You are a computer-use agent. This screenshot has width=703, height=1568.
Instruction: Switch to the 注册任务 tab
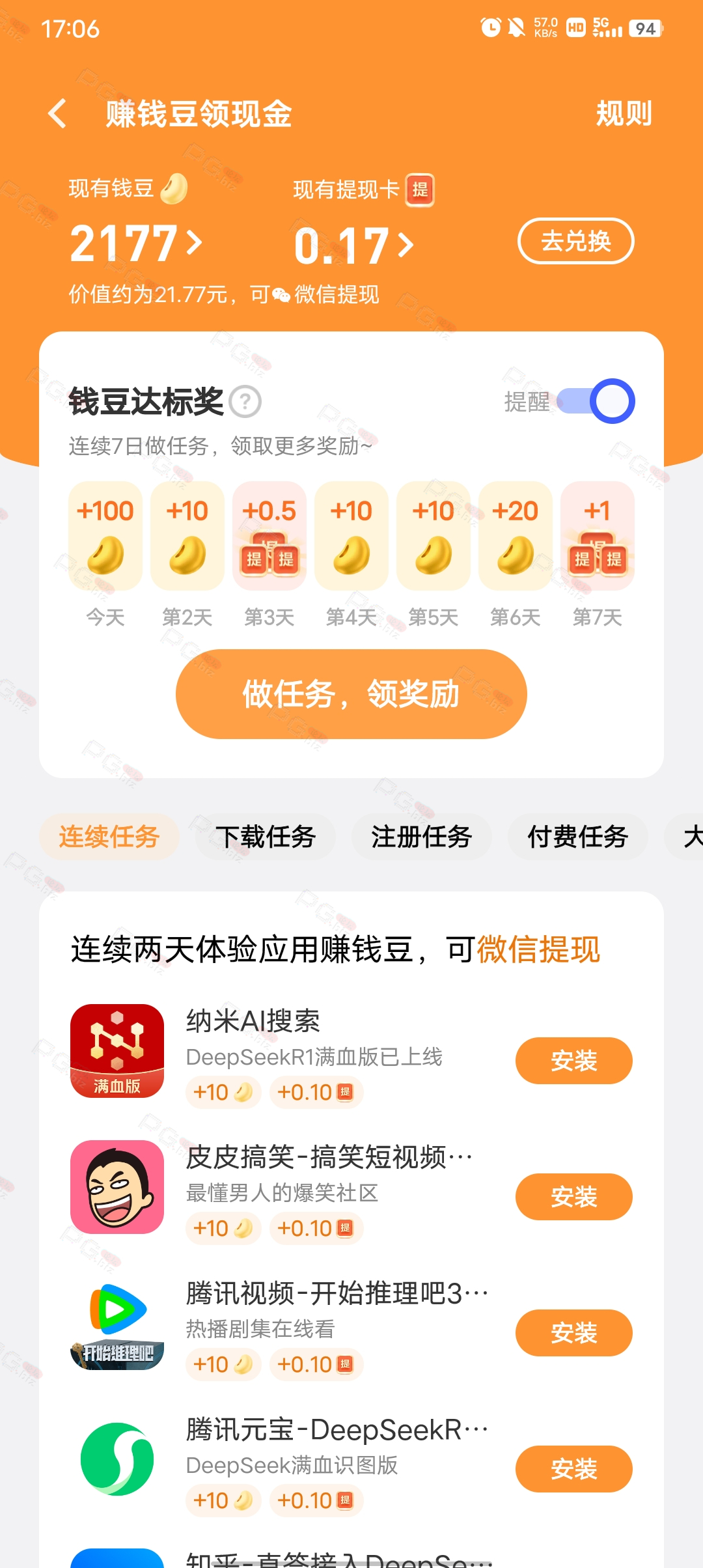pos(422,837)
